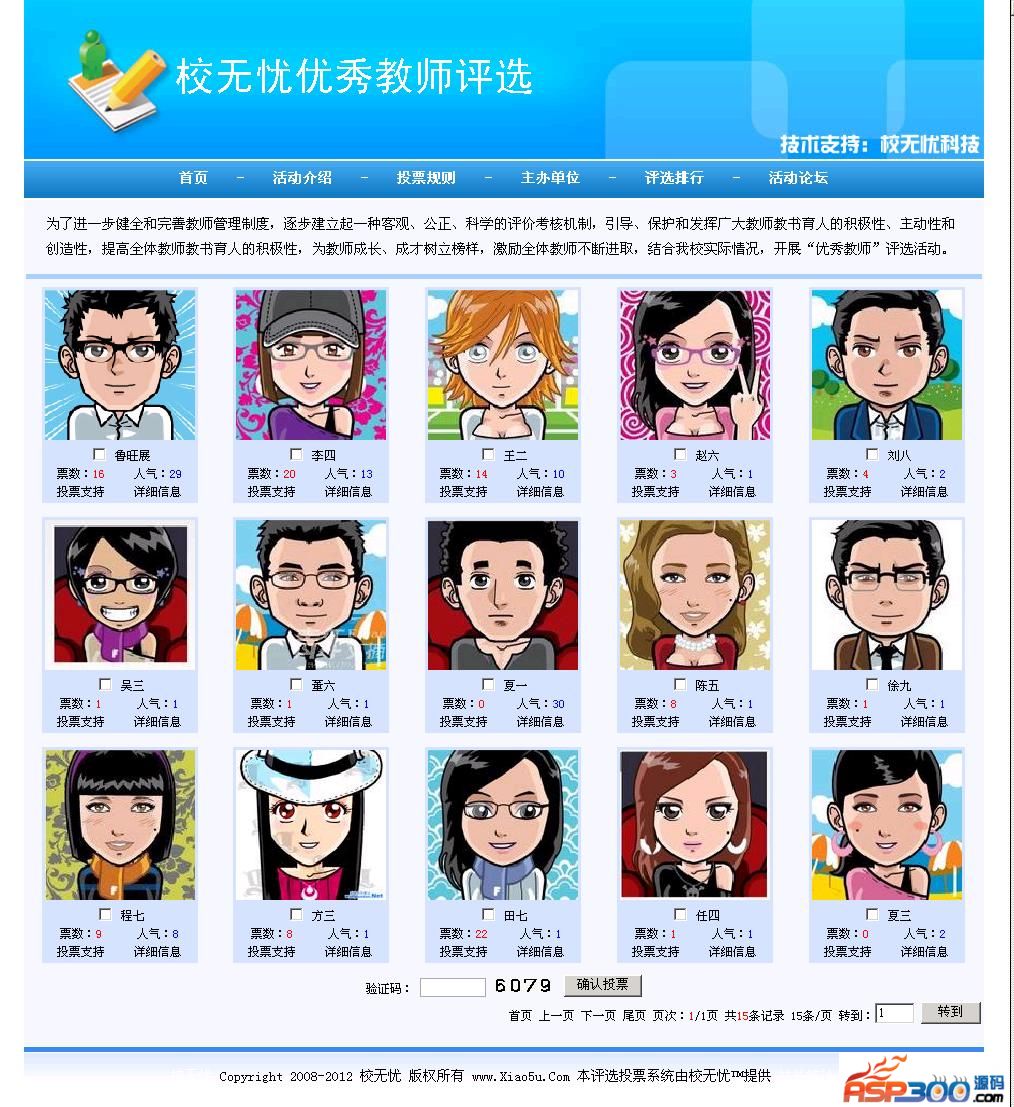Viewport: 1014px width, 1107px height.
Task: Open 活动论坛 section
Action: click(x=797, y=178)
